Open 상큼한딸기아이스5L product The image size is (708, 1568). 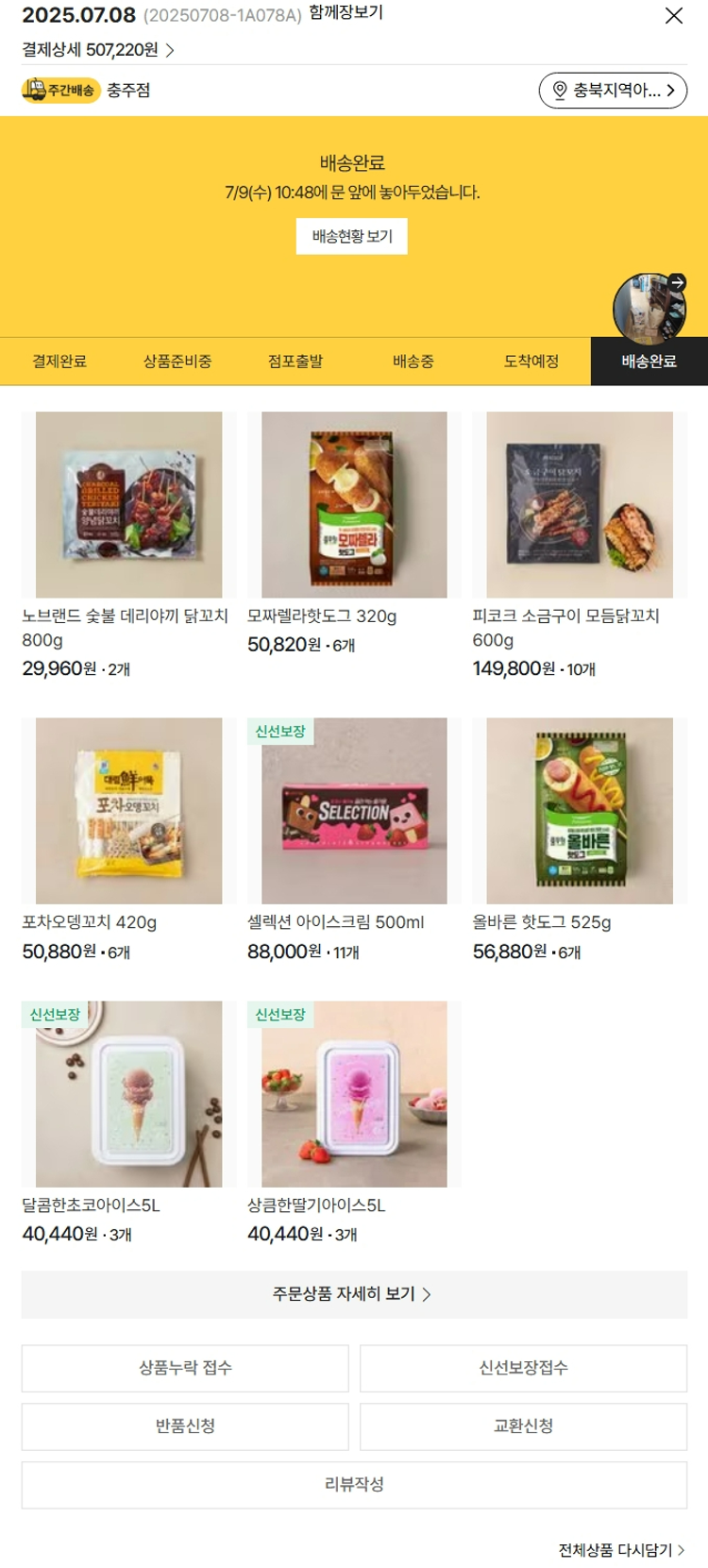pyautogui.click(x=354, y=1094)
